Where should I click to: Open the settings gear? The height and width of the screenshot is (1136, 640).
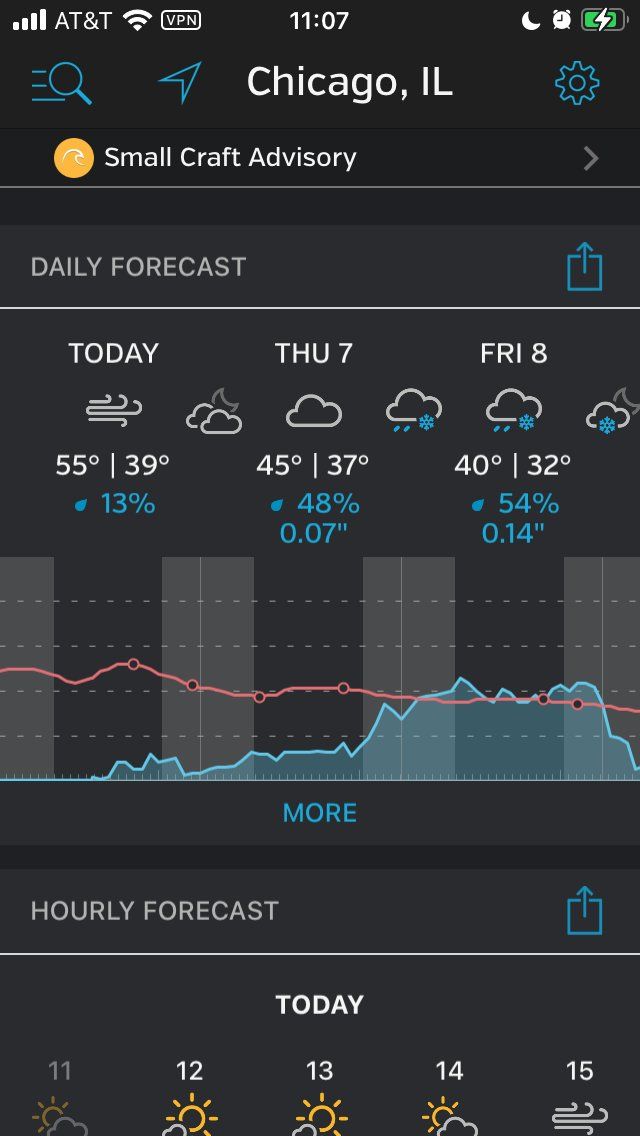coord(577,83)
